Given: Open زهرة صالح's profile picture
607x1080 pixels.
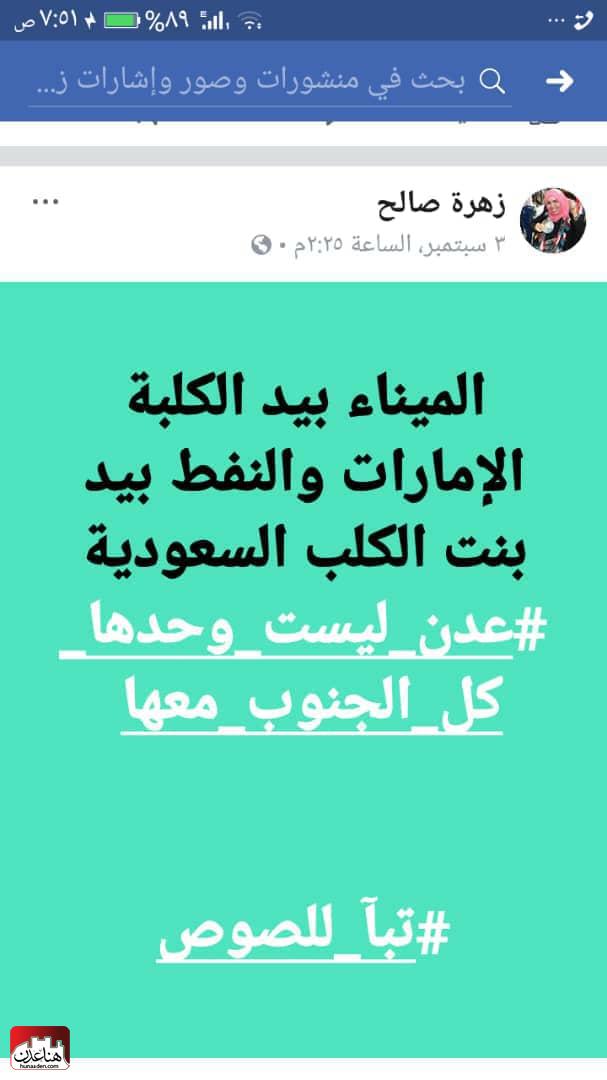Looking at the screenshot, I should click(553, 220).
